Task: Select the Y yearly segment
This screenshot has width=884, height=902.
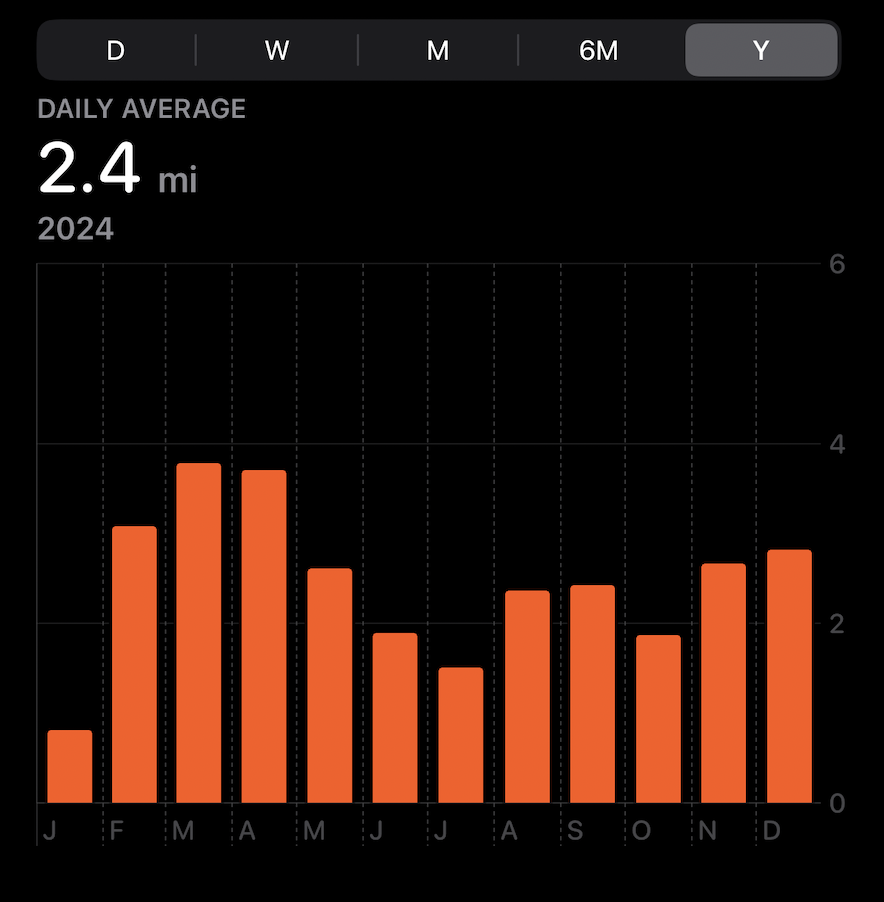Action: tap(761, 50)
